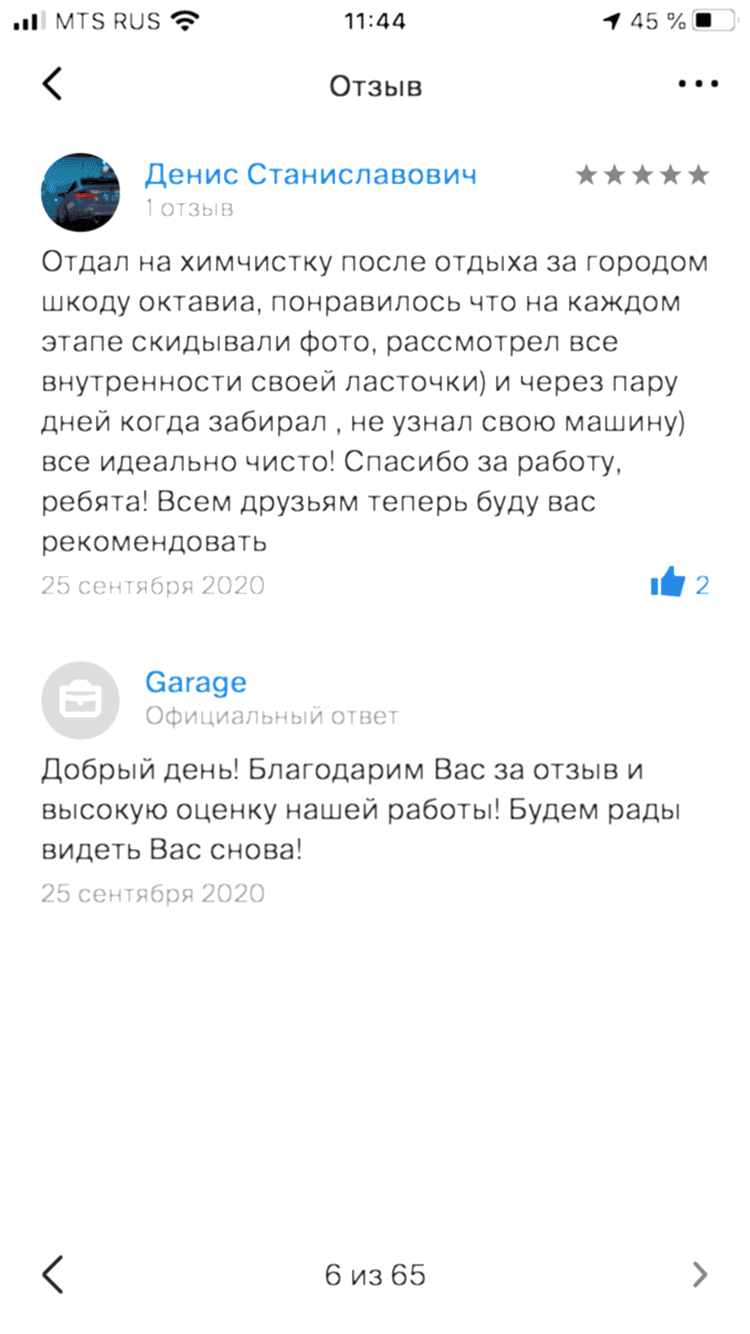Tap Денис Станиславович's avatar photo
Viewport: 750px width, 1334px height.
click(x=81, y=192)
